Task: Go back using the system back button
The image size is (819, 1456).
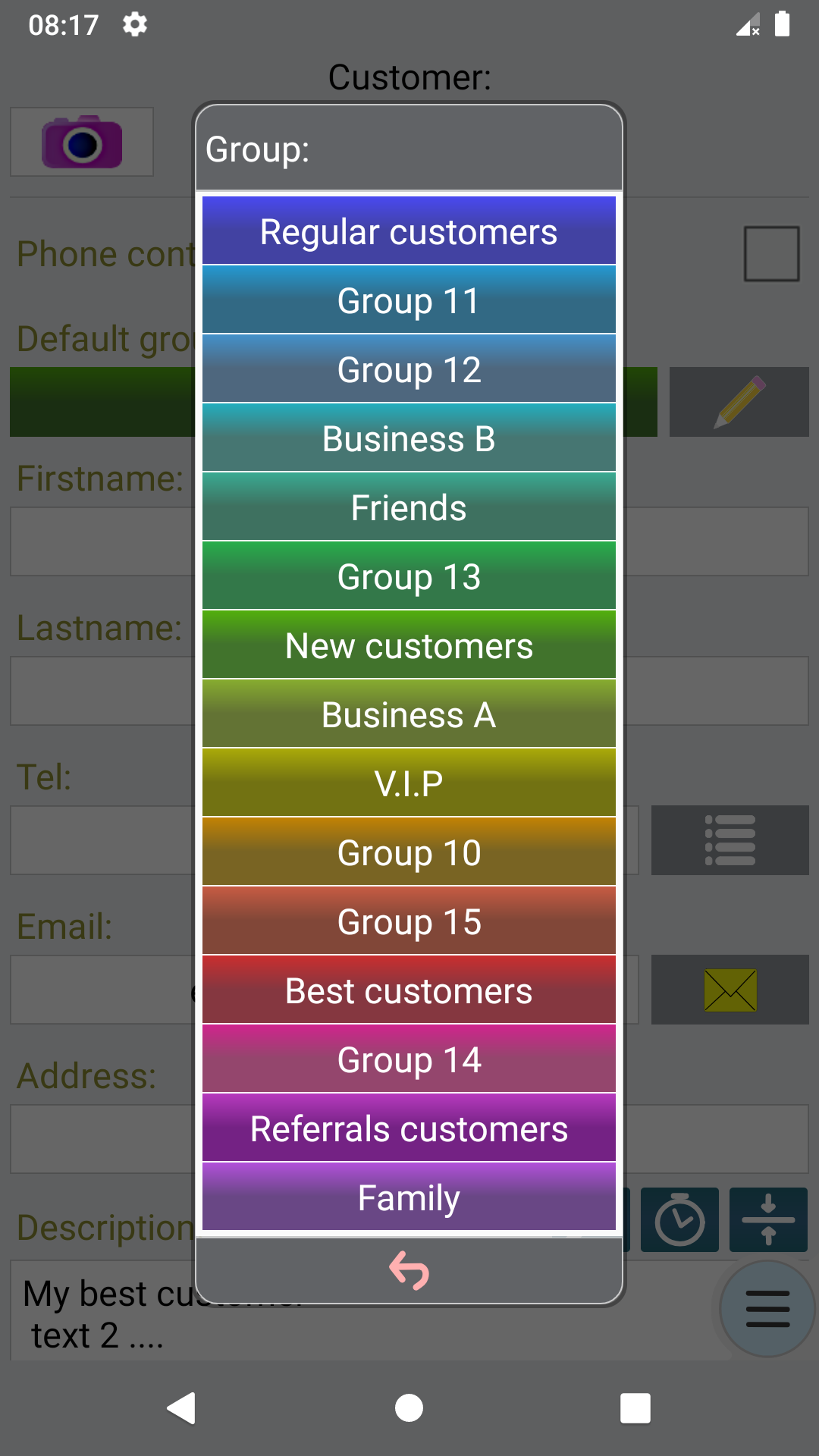Action: click(x=182, y=1408)
